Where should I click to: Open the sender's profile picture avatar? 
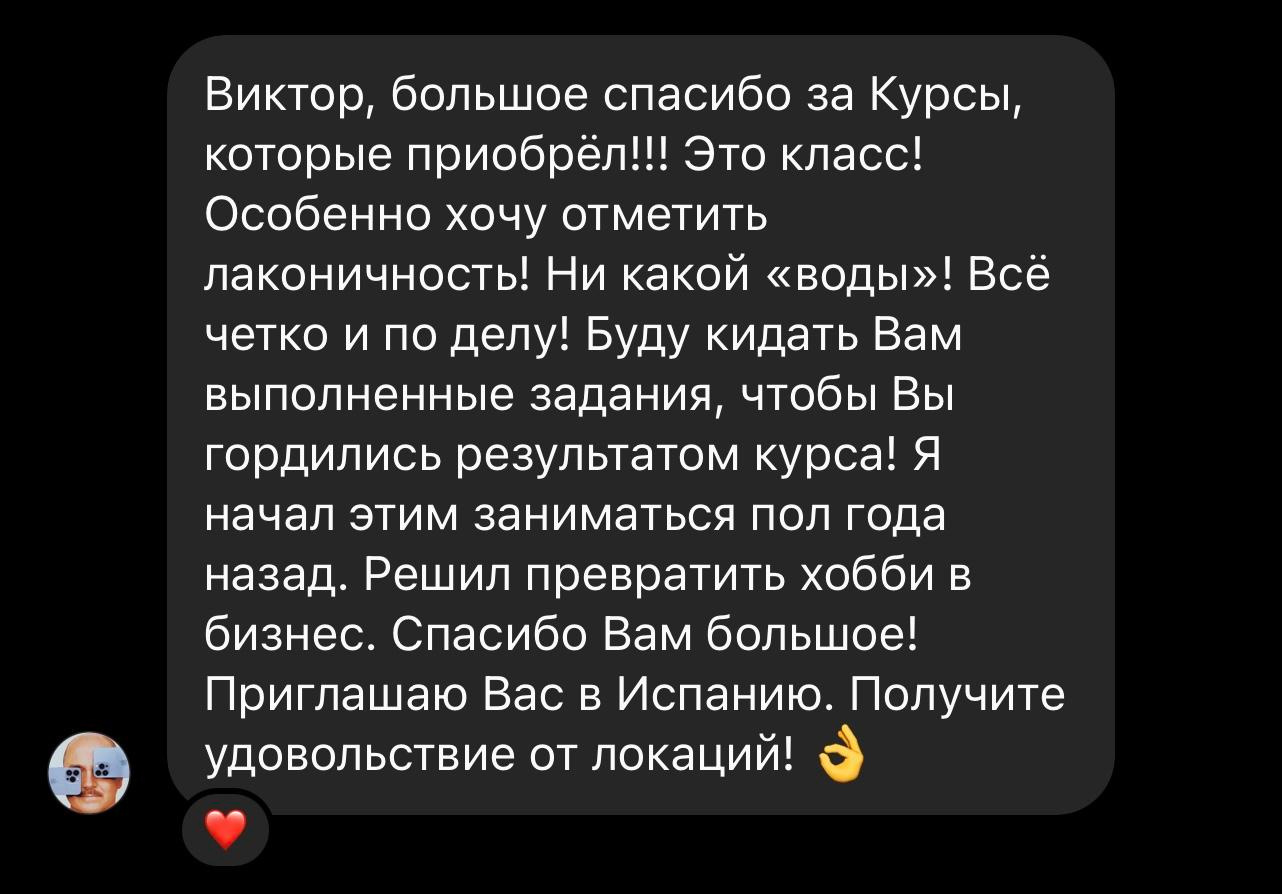90,773
